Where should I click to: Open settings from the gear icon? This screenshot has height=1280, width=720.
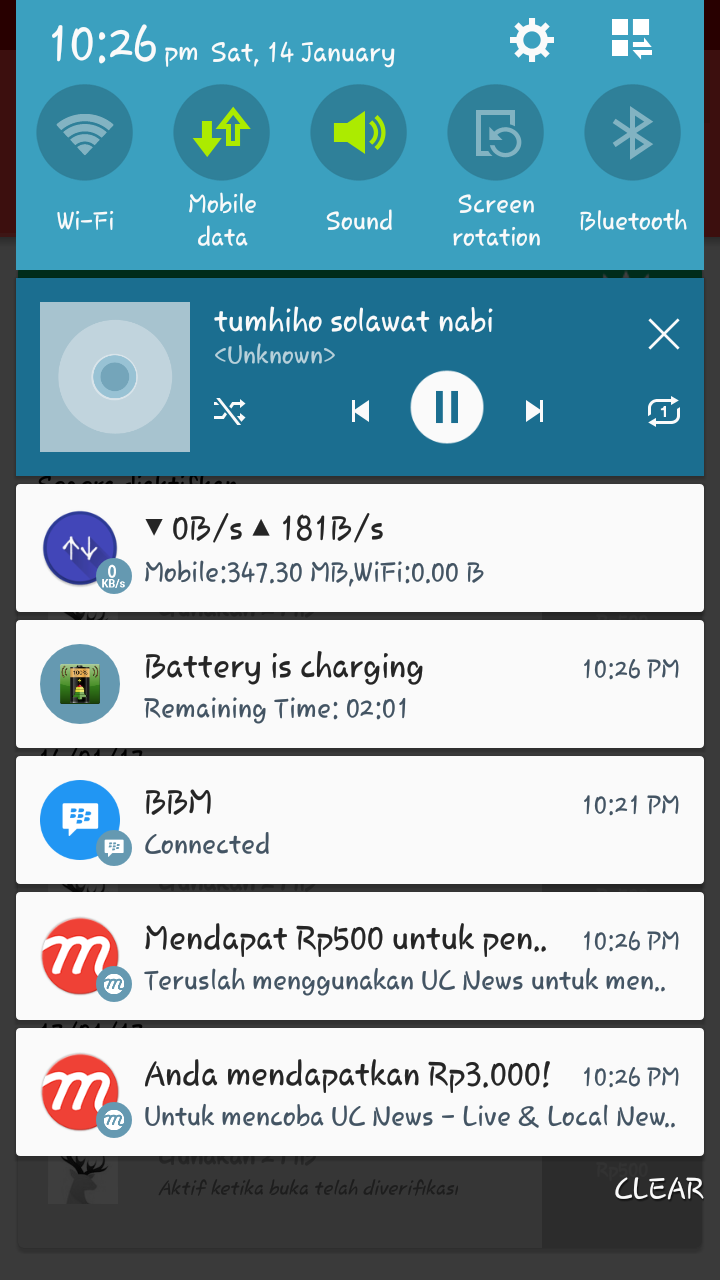(x=531, y=41)
